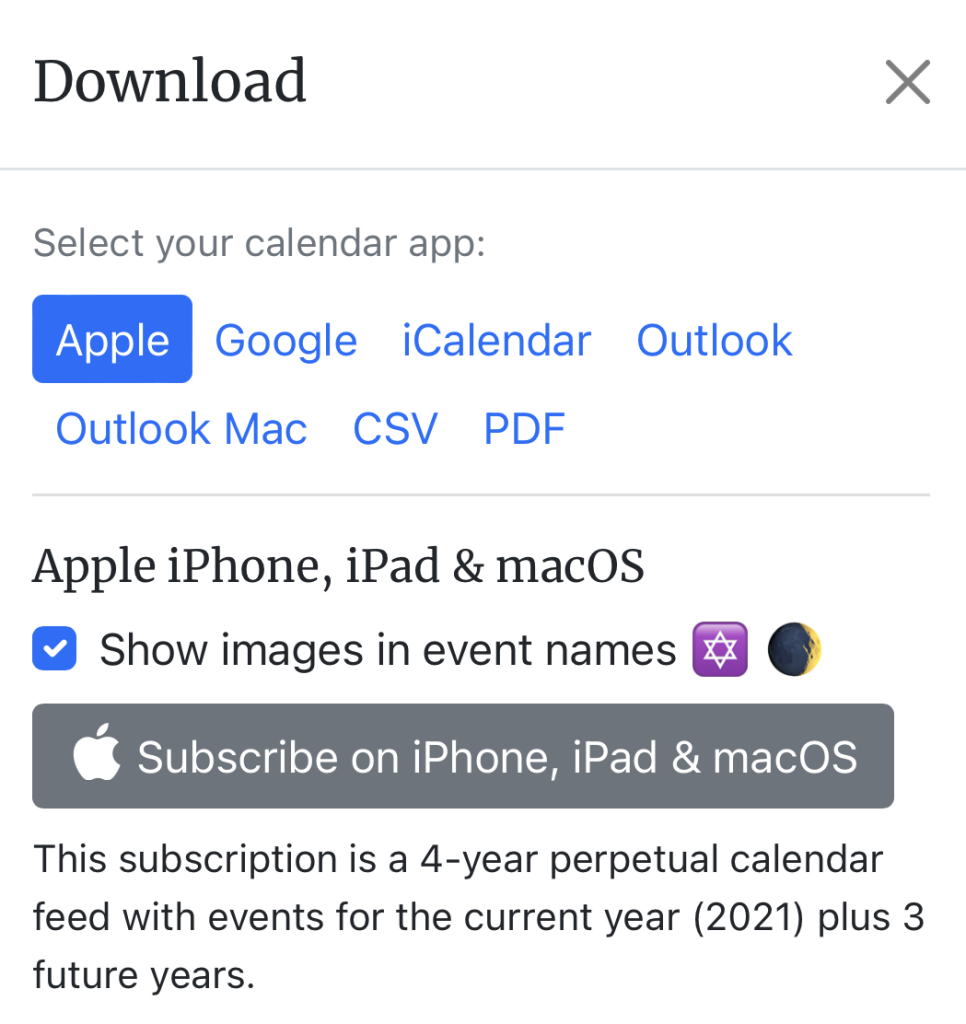Switch to the Google calendar format
Image resolution: width=966 pixels, height=1024 pixels.
[x=285, y=340]
